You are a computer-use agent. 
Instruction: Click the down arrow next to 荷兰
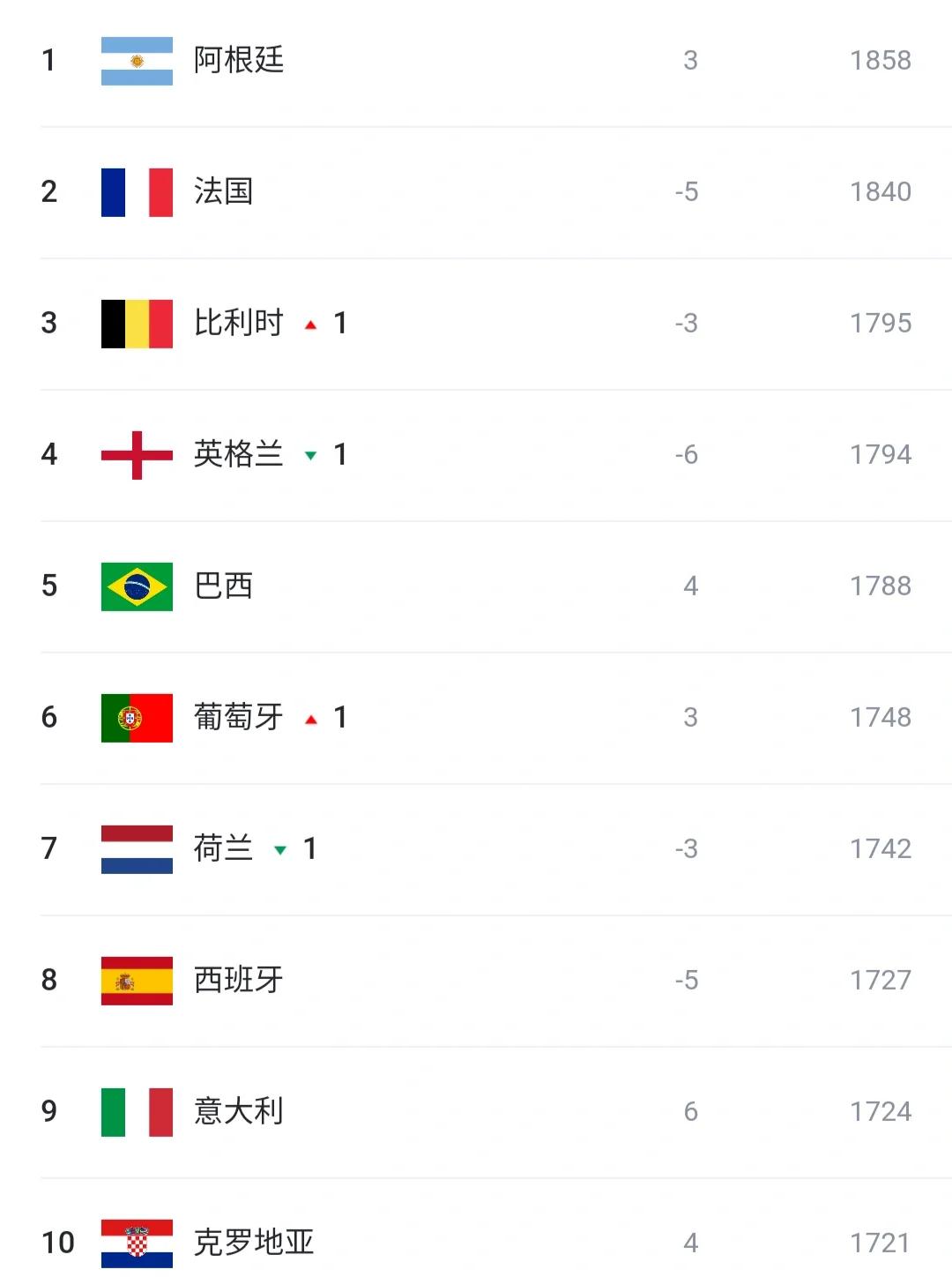(279, 849)
